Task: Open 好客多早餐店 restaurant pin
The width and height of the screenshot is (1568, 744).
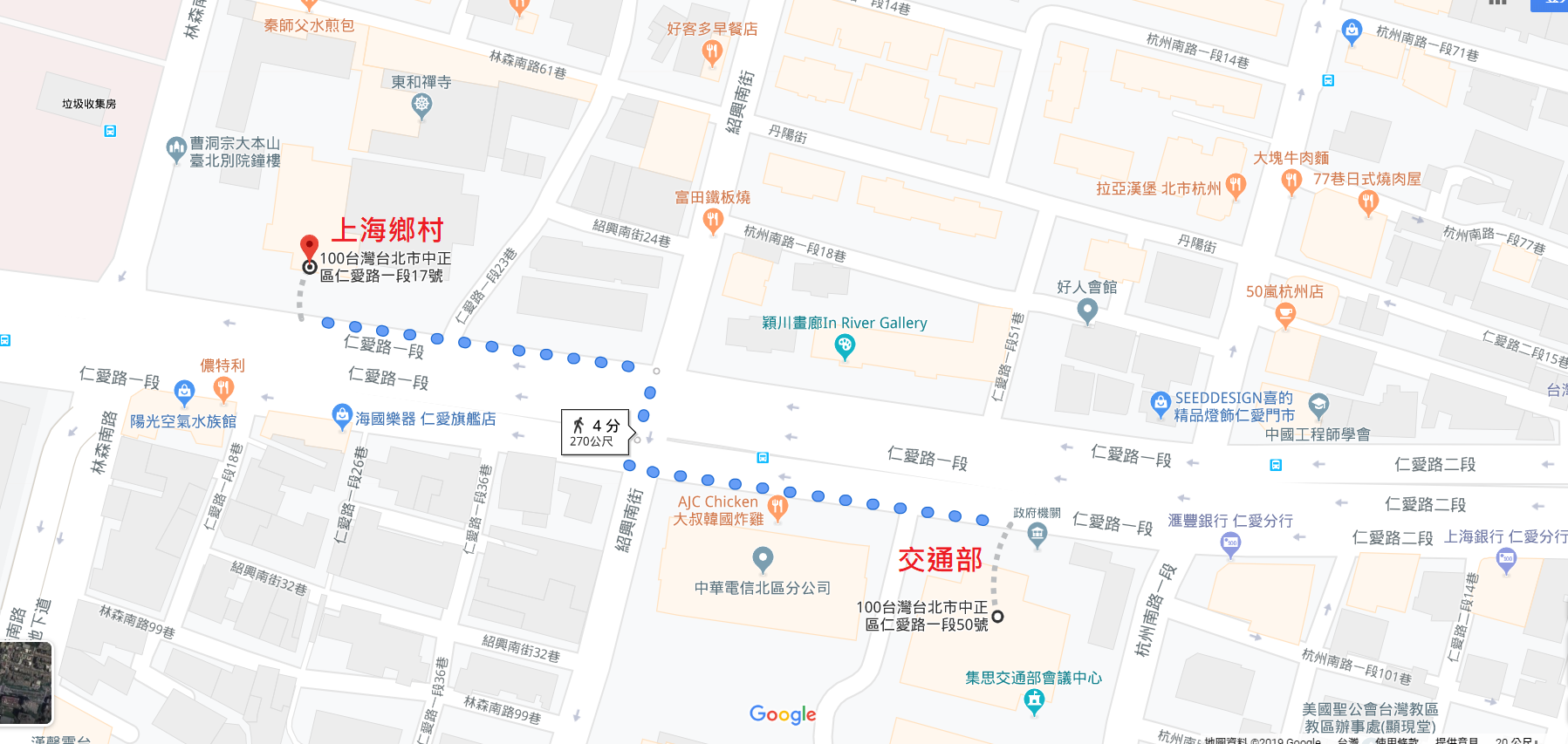Action: pos(712,52)
